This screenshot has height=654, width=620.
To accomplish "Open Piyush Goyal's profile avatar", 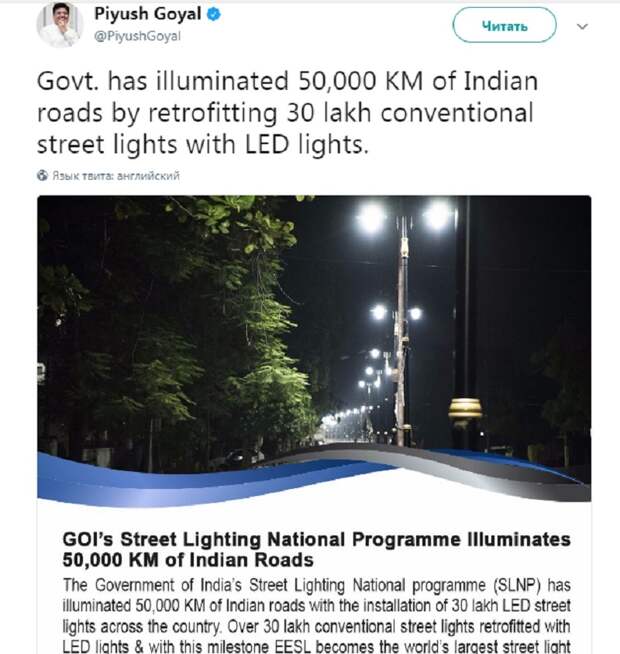I will pyautogui.click(x=59, y=25).
